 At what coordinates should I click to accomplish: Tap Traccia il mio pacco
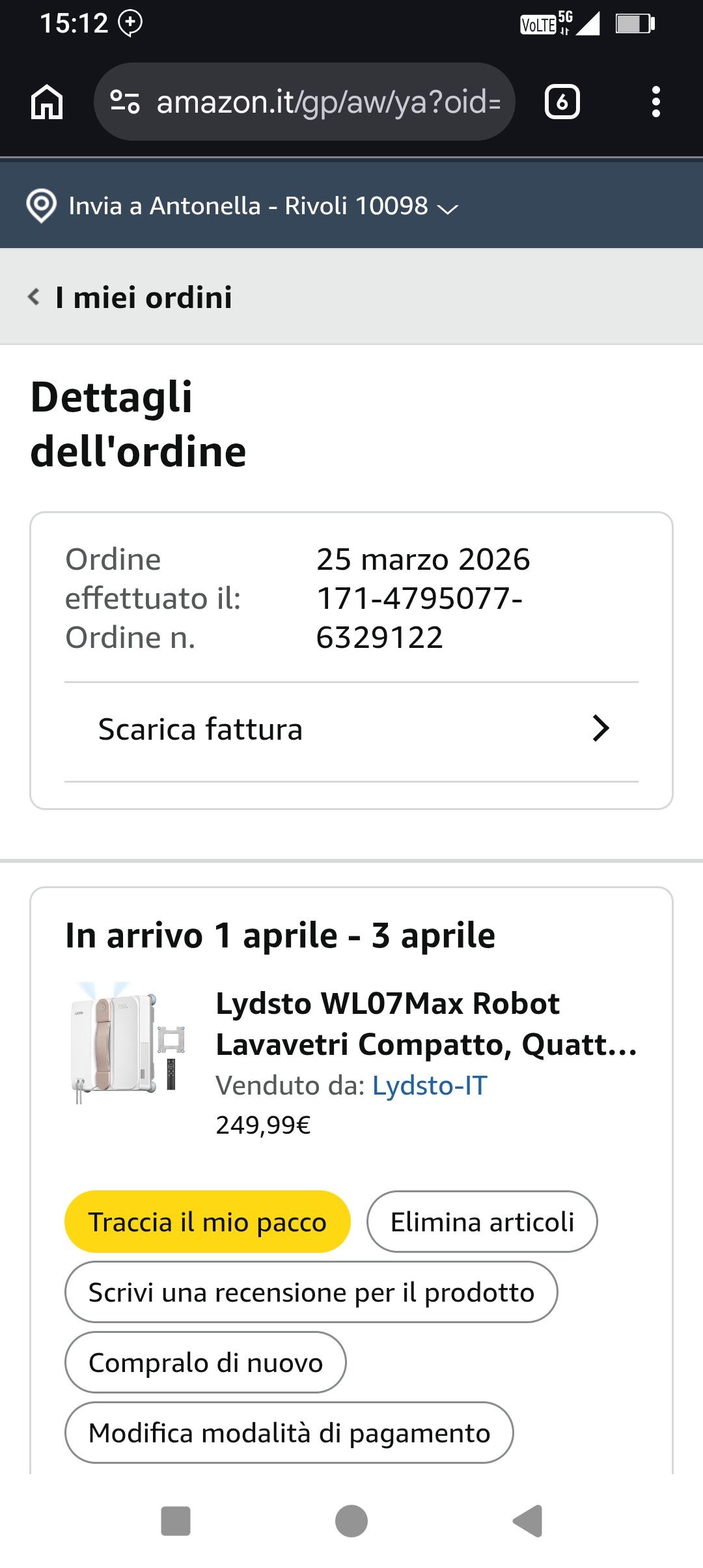[x=207, y=1222]
